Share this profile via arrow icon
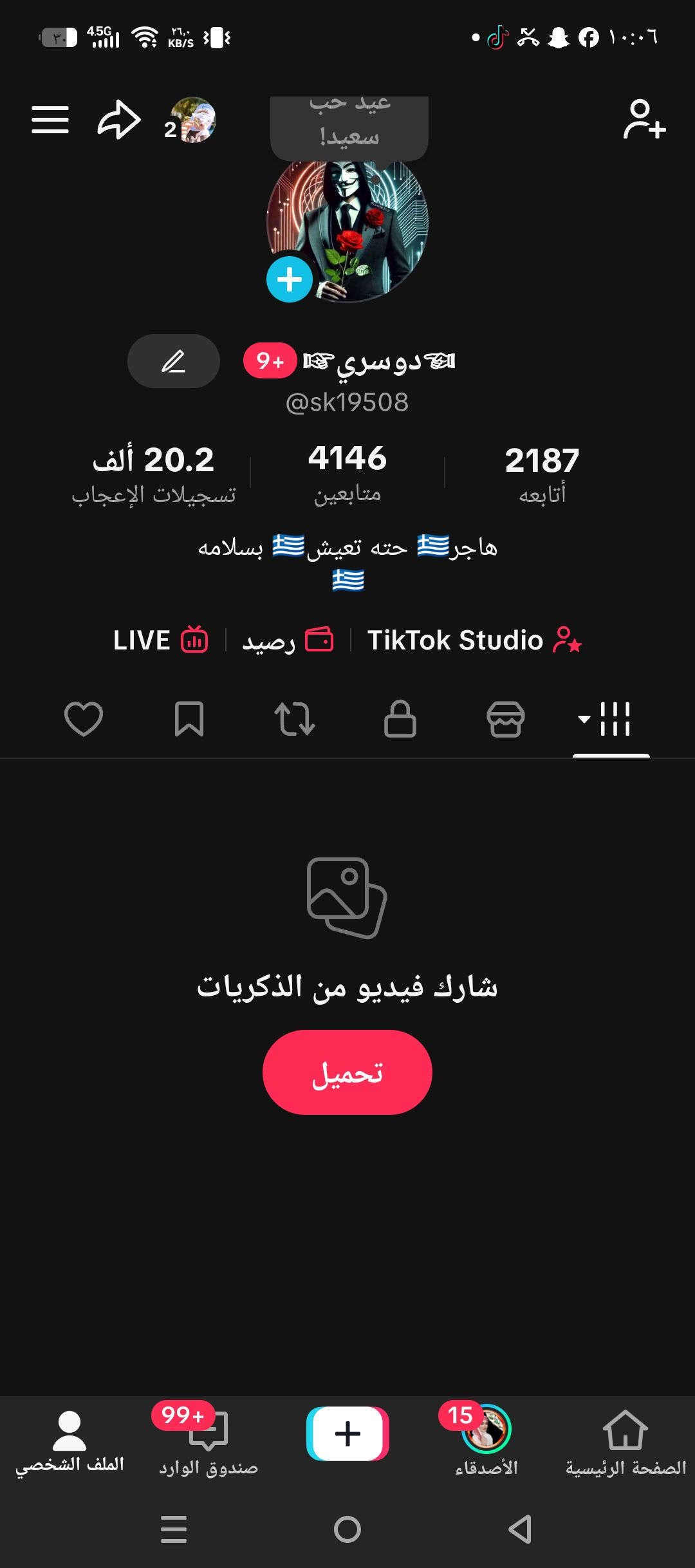Viewport: 695px width, 1568px height. click(x=119, y=120)
